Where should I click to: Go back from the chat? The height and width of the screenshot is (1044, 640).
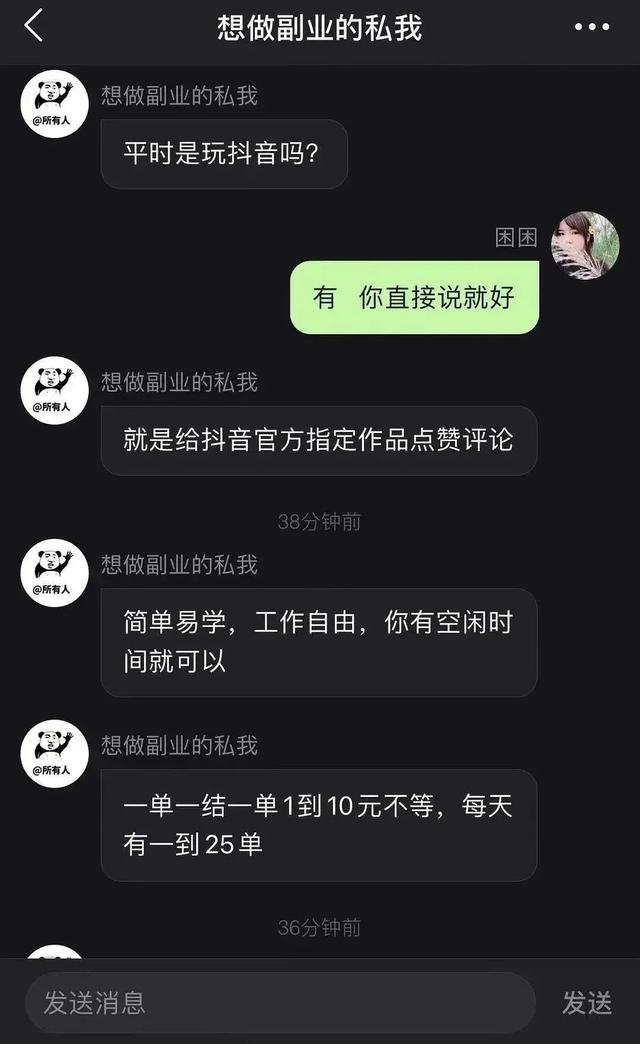point(34,26)
